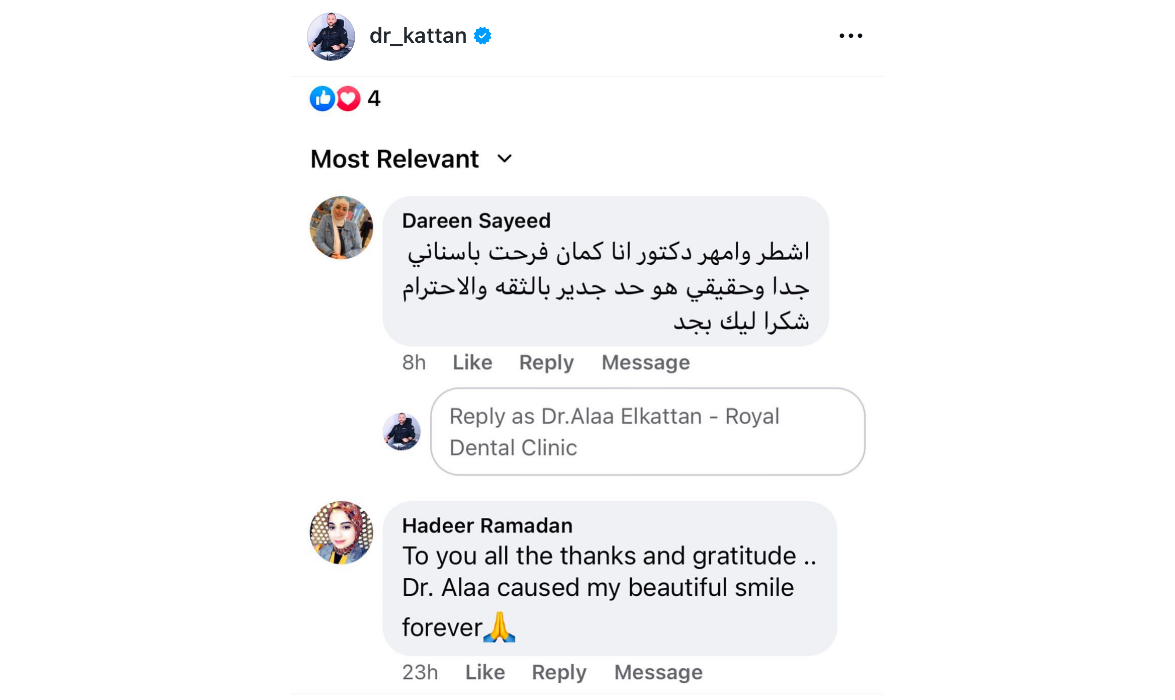Reply to Dareen Sayeed's comment

(546, 363)
